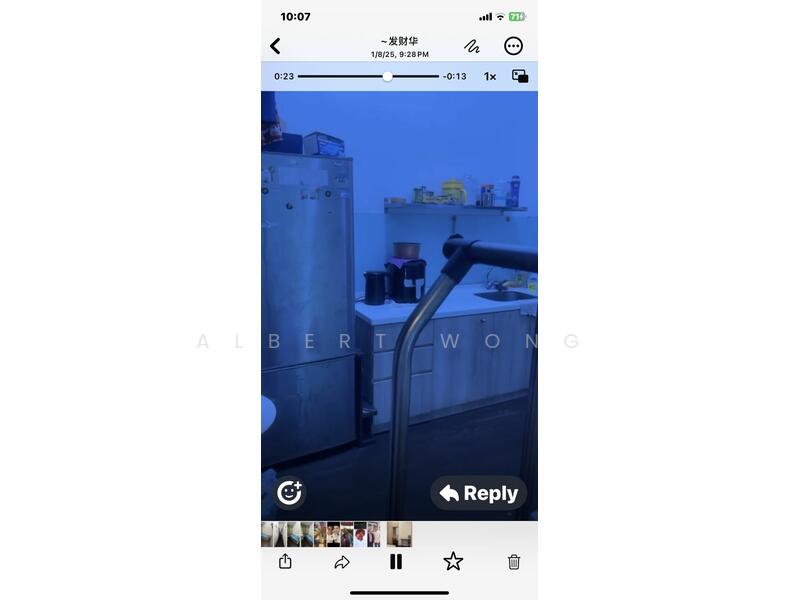Go back to the chat

click(275, 46)
